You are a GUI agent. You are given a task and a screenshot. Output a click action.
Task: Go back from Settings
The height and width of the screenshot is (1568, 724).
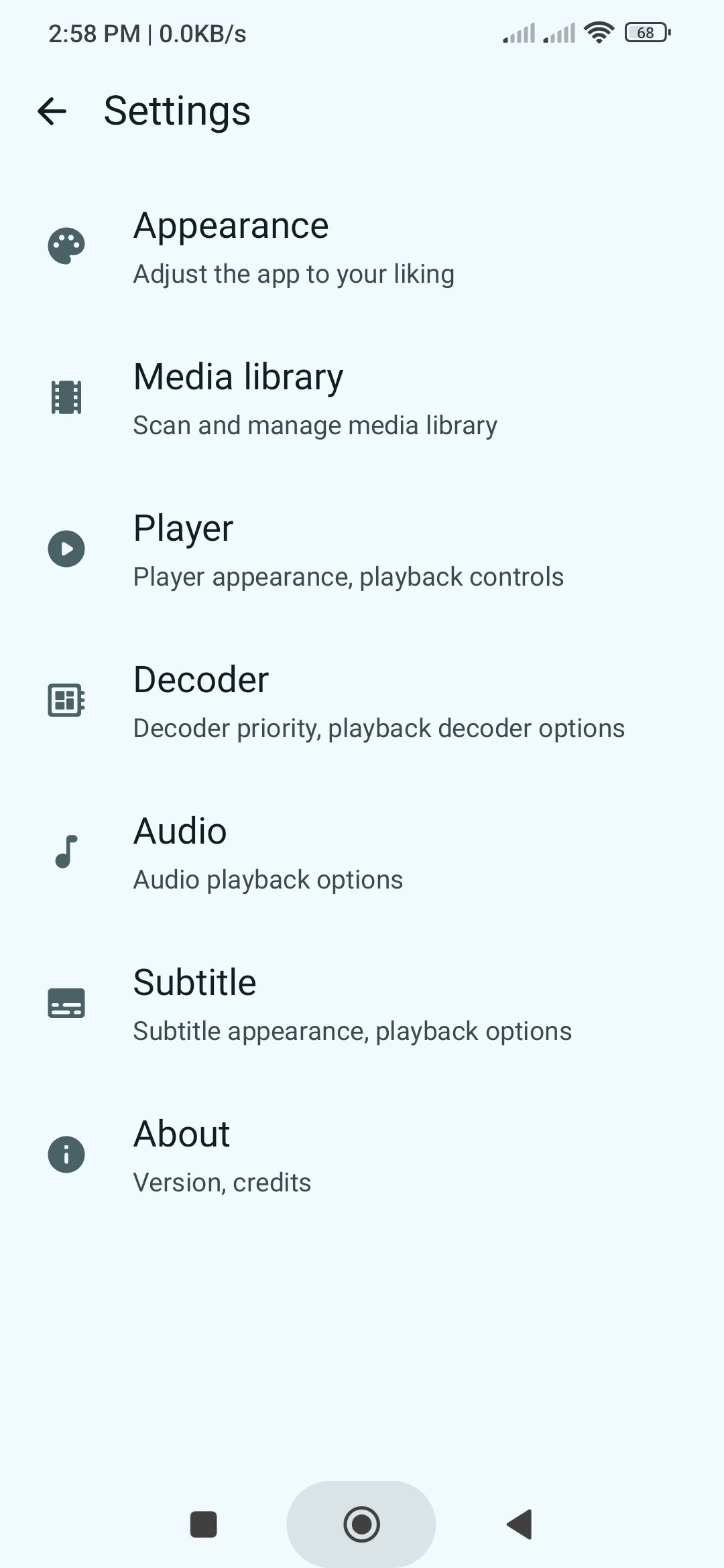(52, 111)
